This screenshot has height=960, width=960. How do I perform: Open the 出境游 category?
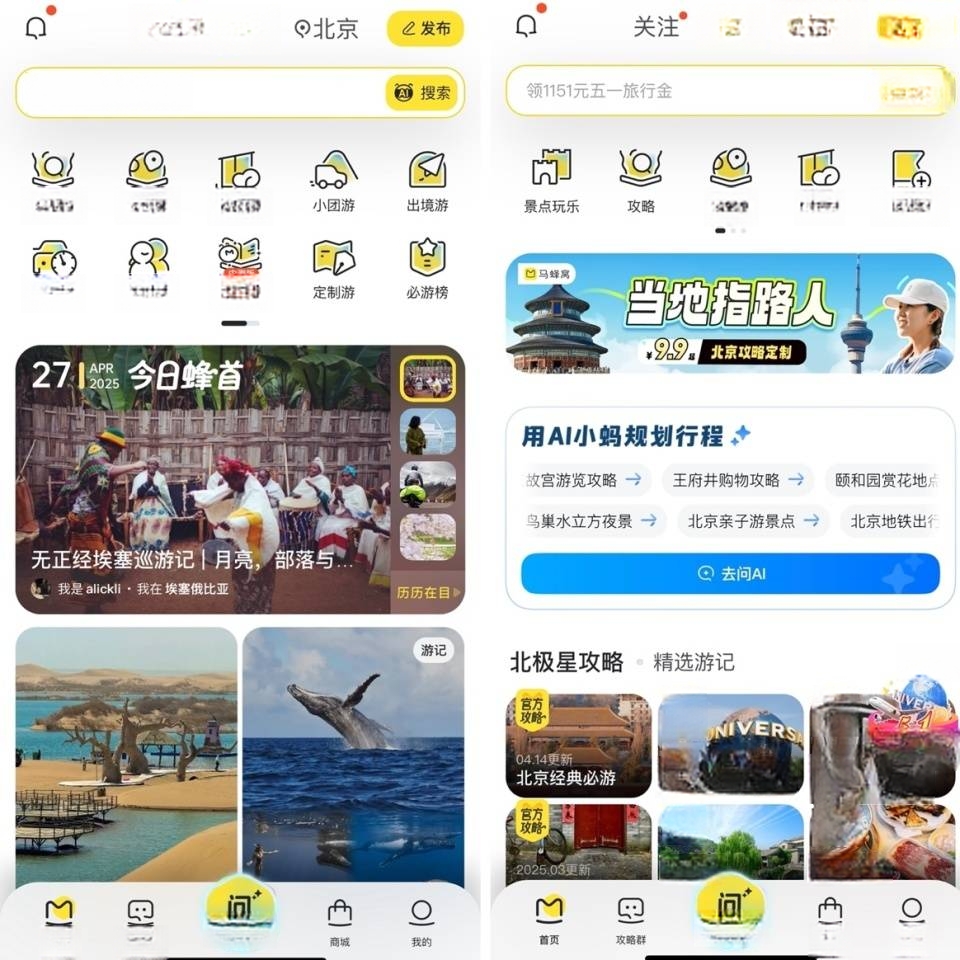(427, 182)
